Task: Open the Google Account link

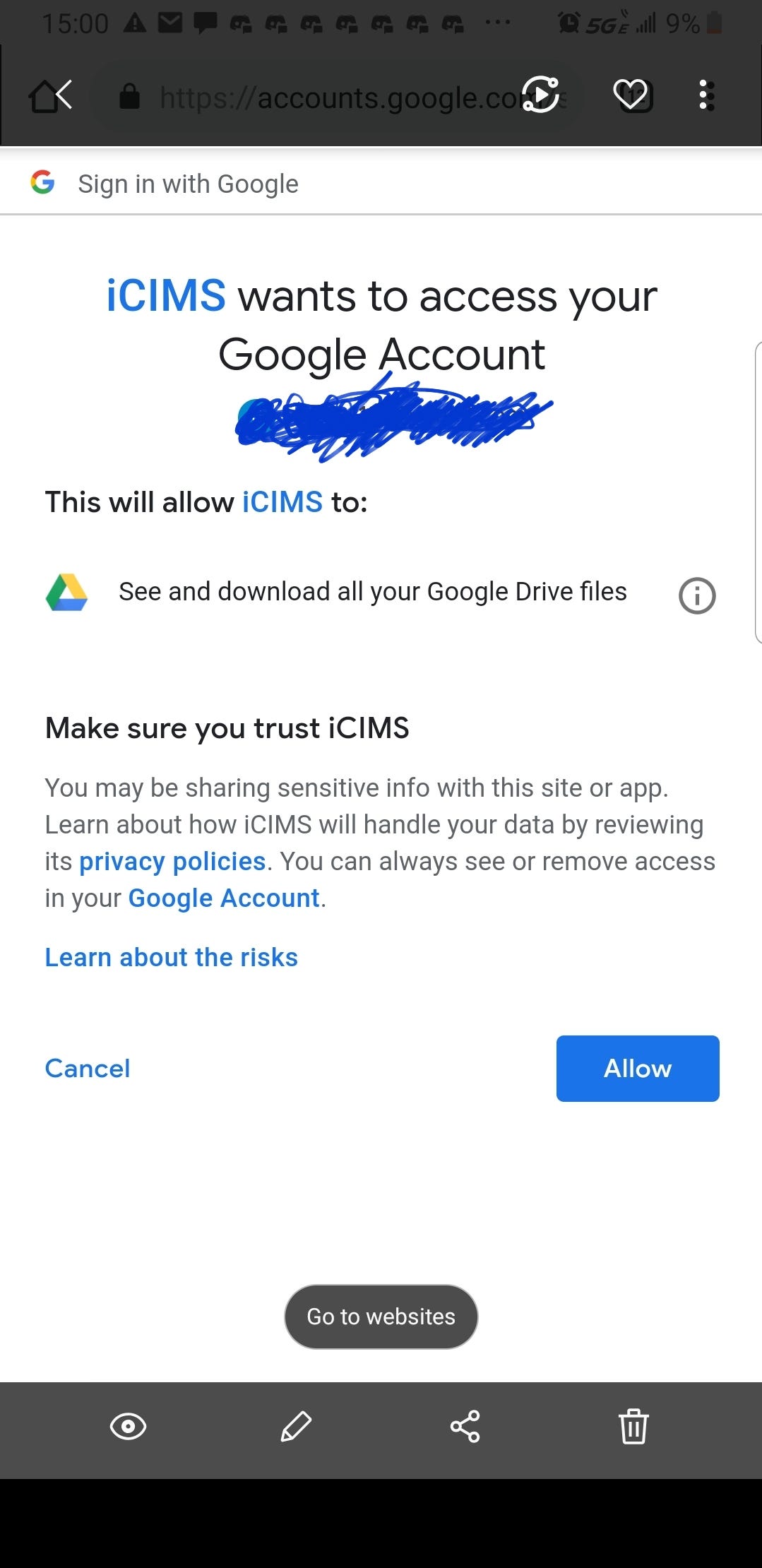Action: click(x=224, y=898)
